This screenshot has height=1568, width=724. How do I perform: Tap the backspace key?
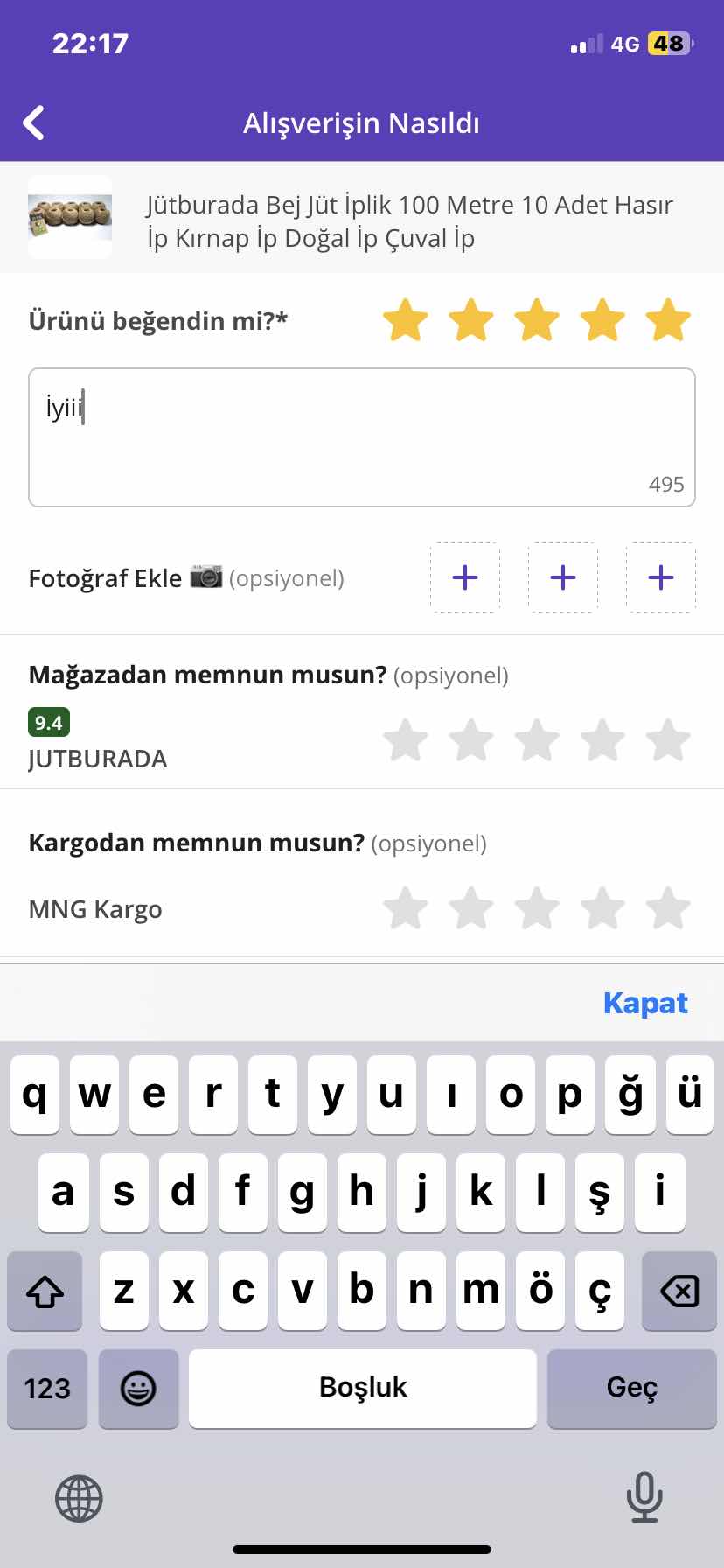679,1291
